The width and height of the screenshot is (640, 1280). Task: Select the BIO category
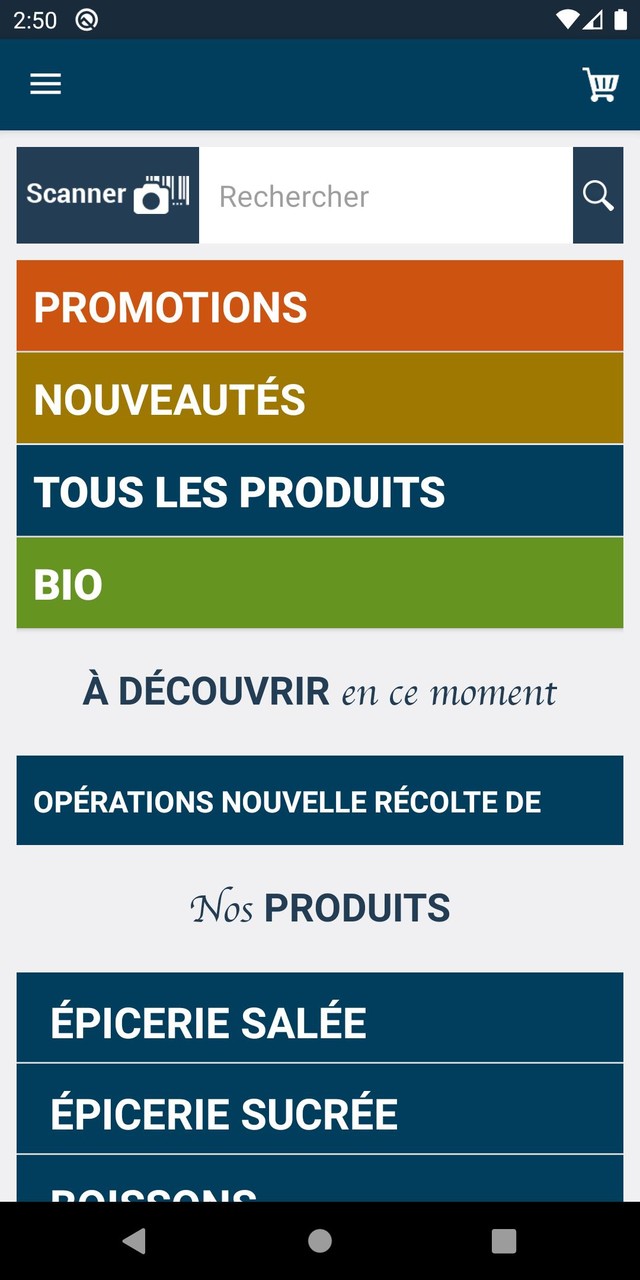pos(320,584)
